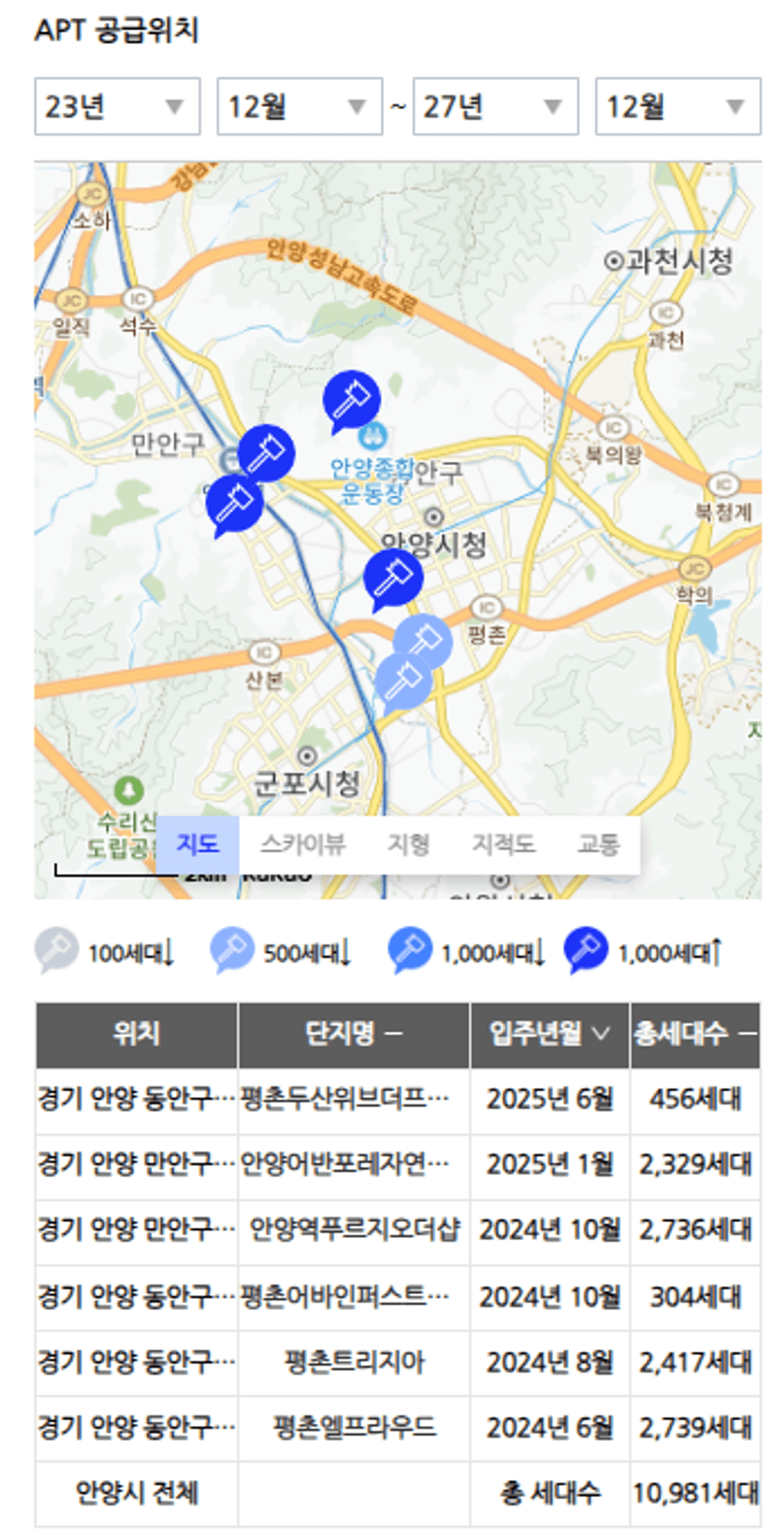
Task: Open the start month dropdown after 23년
Action: point(300,106)
